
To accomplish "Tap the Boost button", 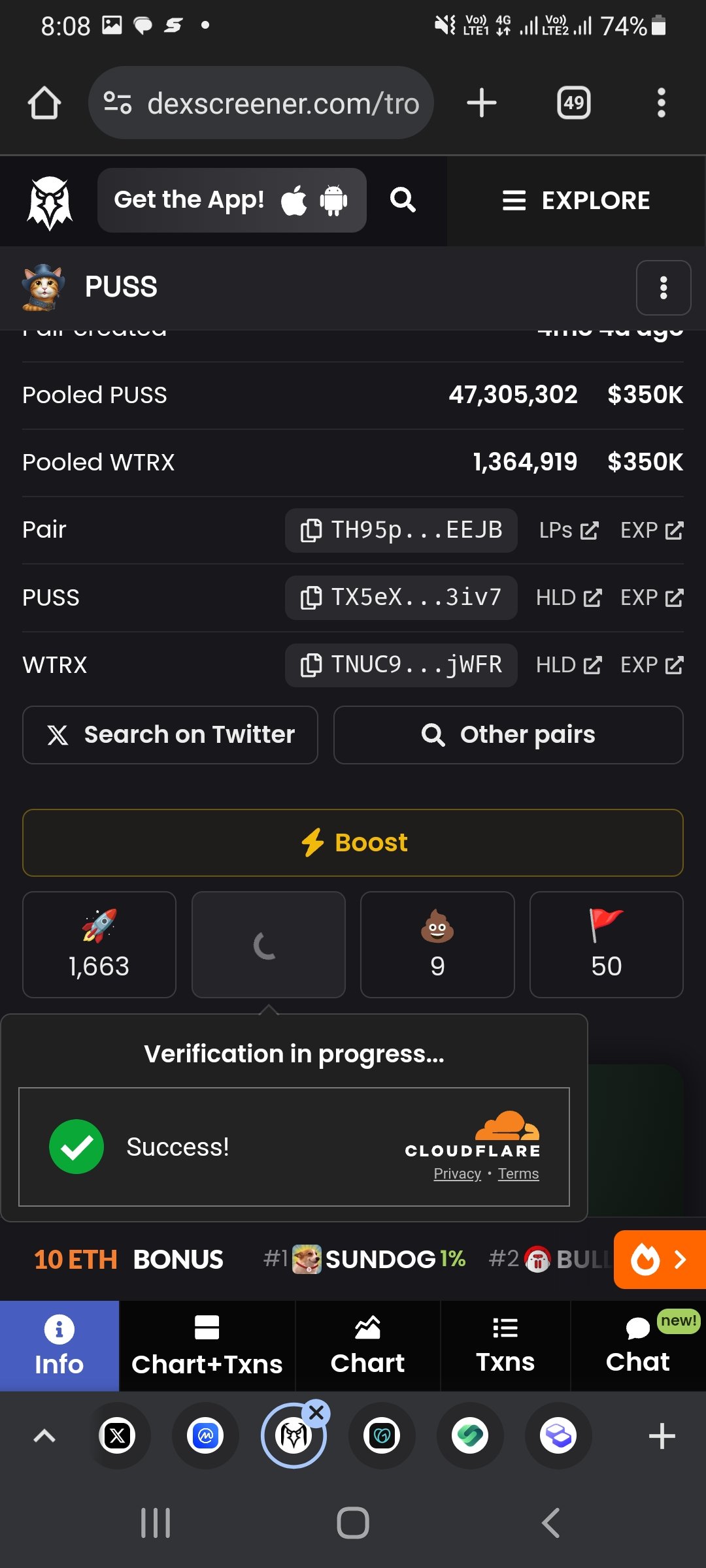I will point(353,843).
